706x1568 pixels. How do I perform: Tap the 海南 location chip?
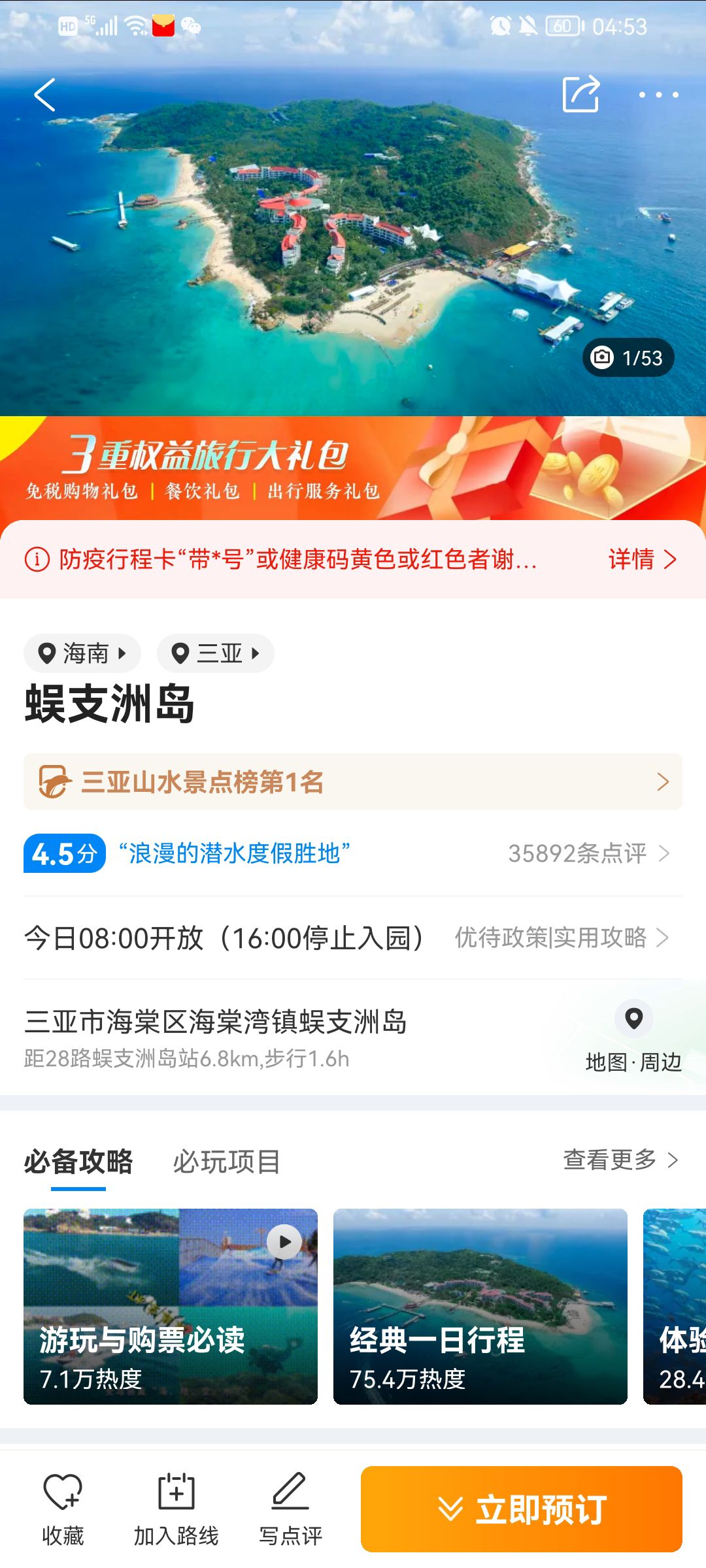pos(82,653)
